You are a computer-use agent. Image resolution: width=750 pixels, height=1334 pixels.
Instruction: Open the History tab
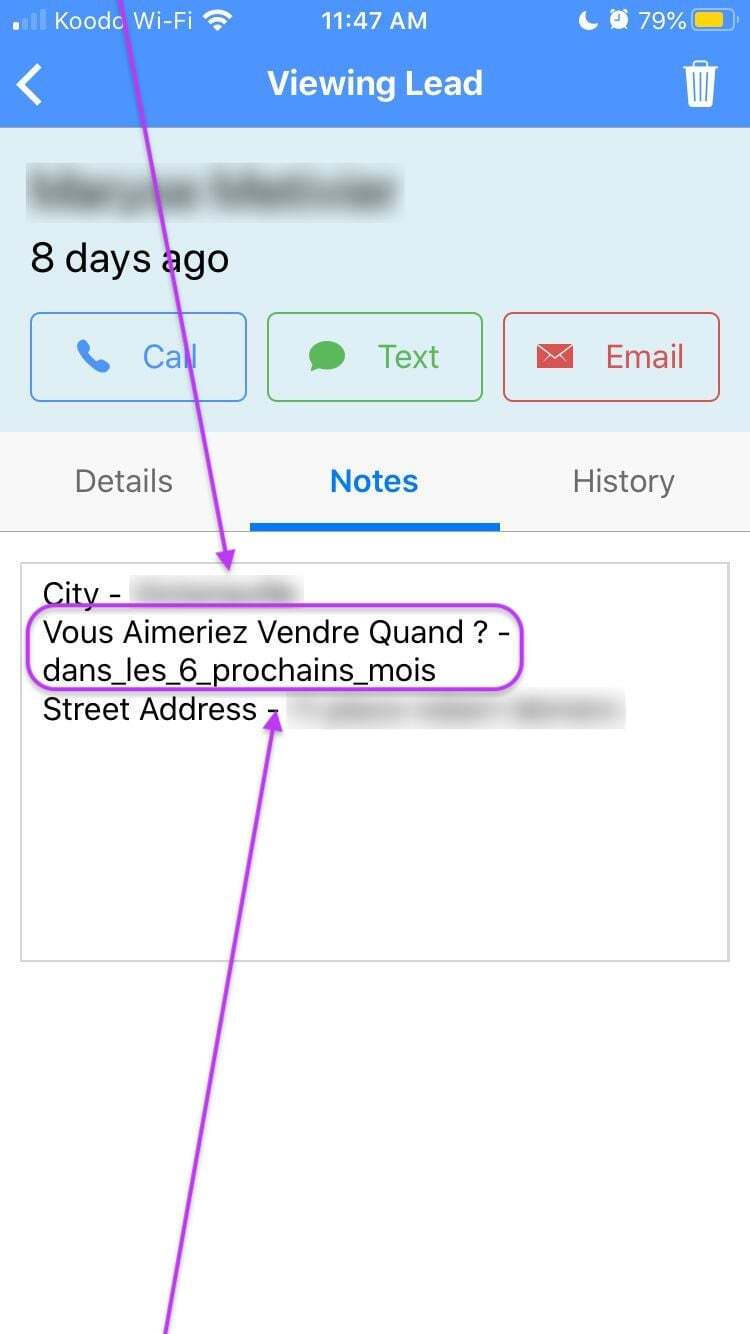click(x=624, y=481)
